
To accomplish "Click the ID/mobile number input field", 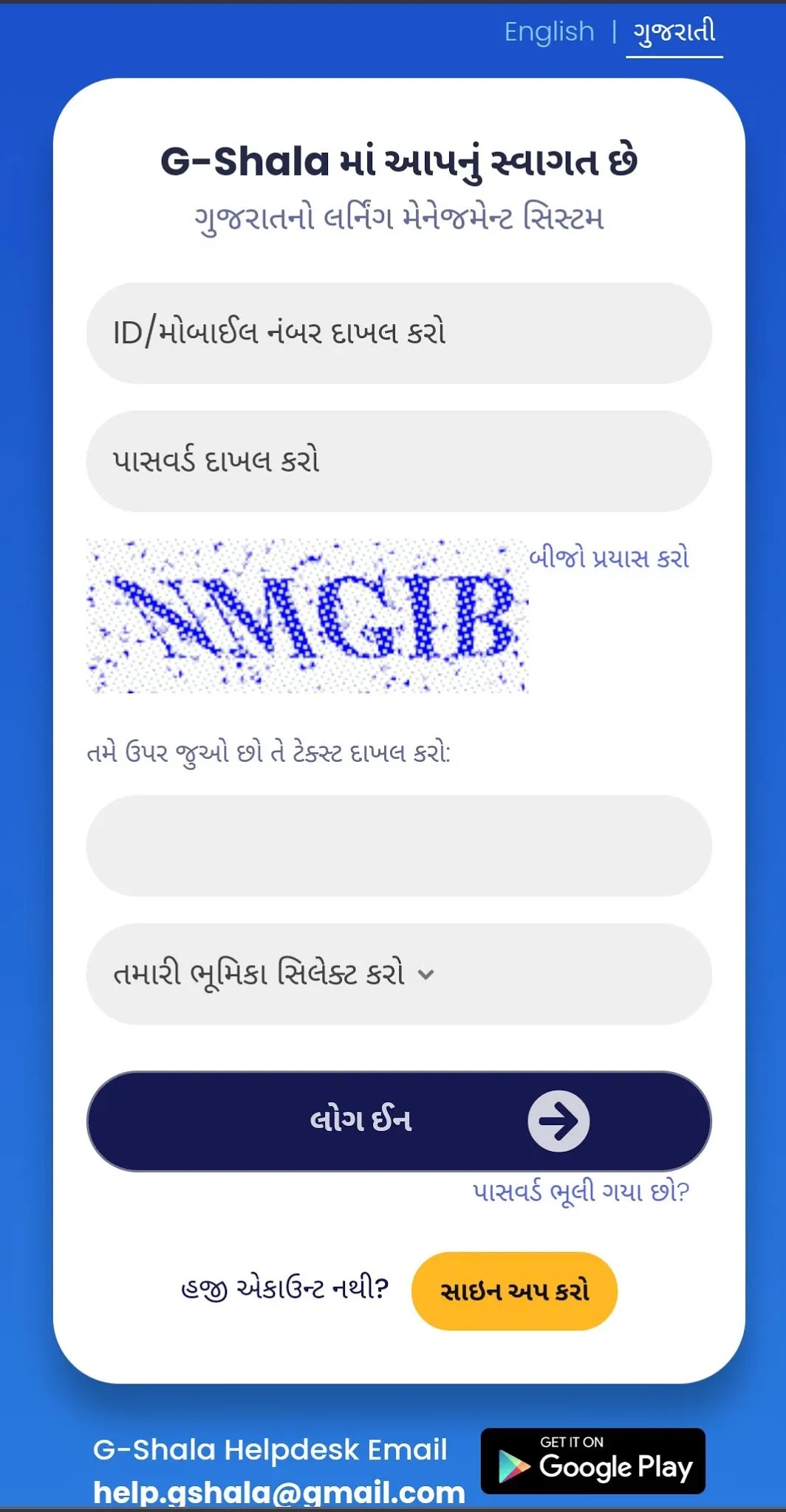I will [x=399, y=334].
